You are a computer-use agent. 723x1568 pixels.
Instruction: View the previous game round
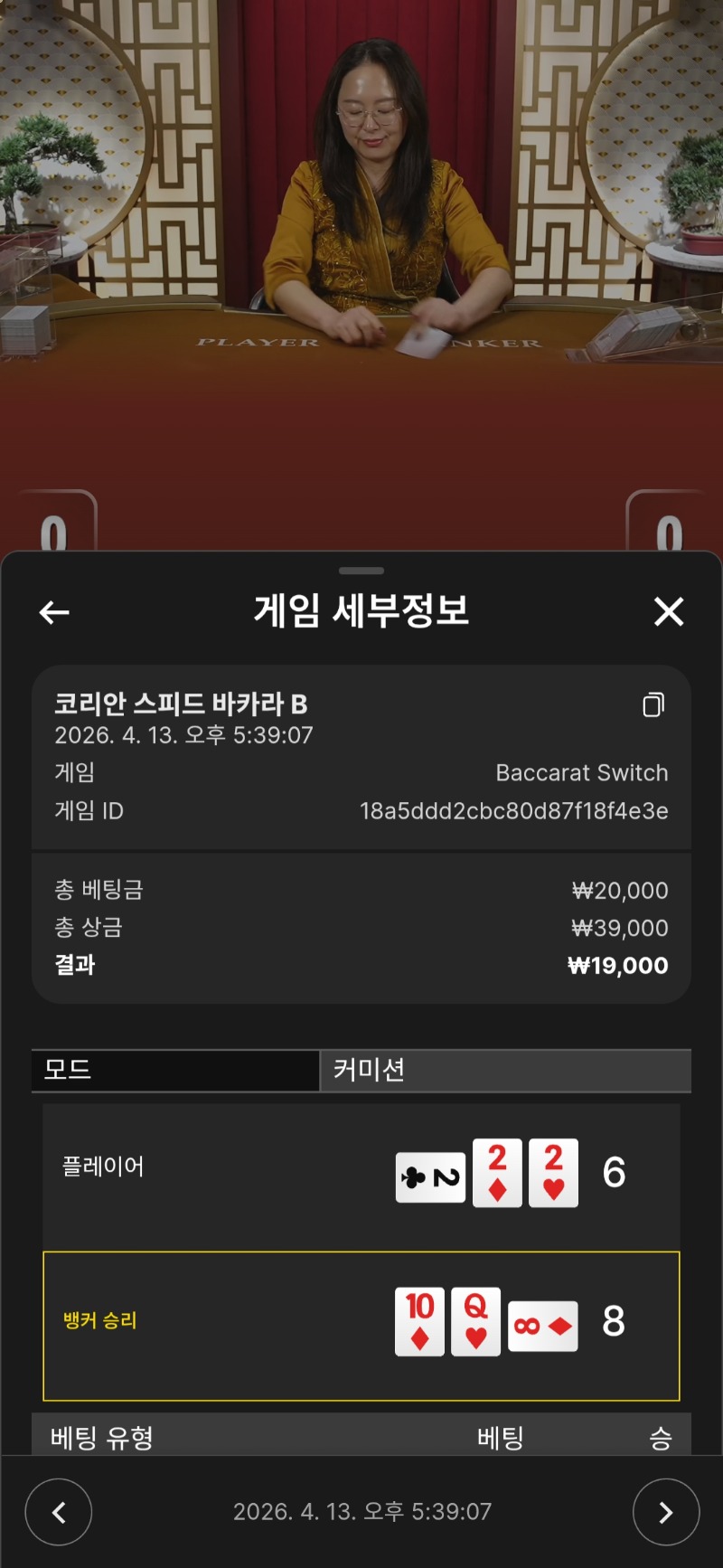coord(59,1512)
